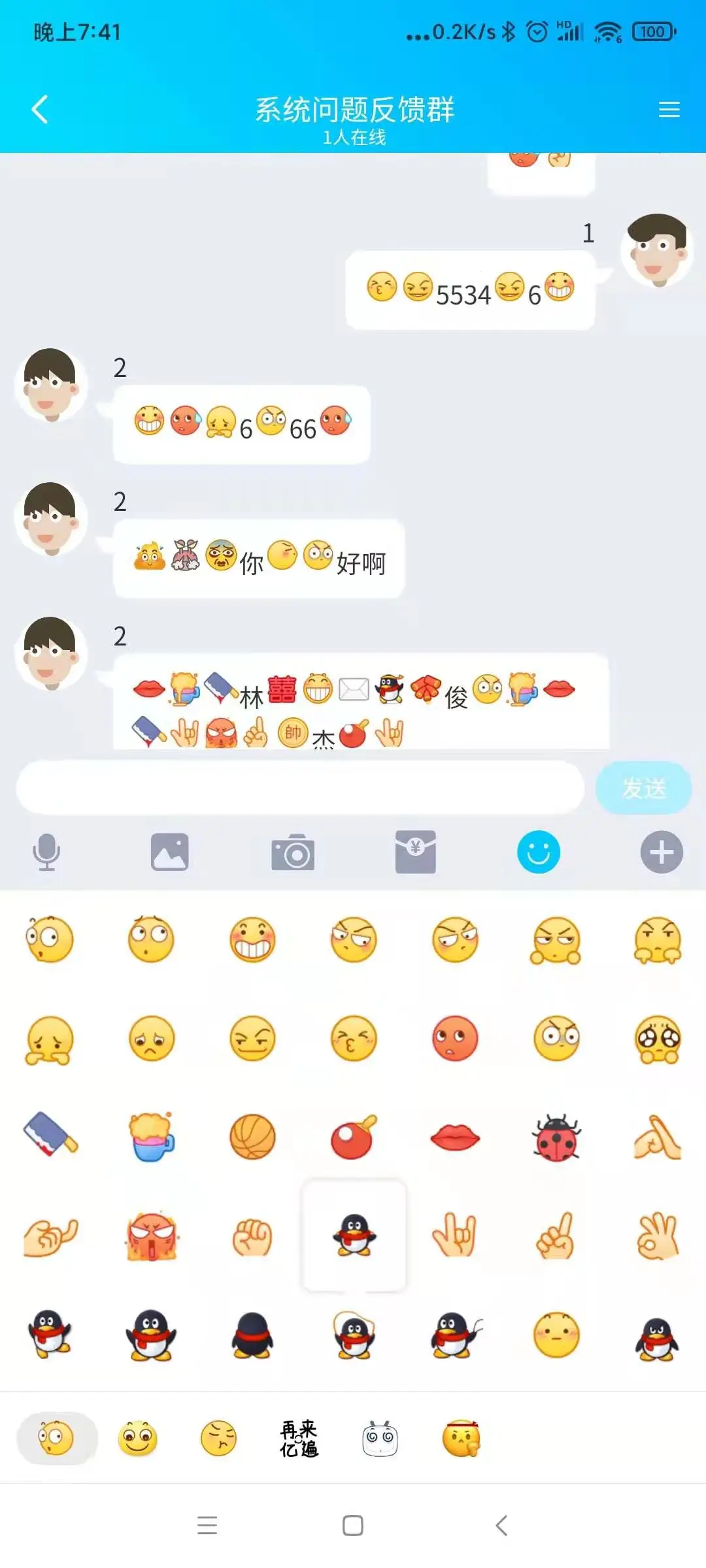Open the group menu in the header
Image resolution: width=706 pixels, height=1568 pixels.
click(669, 110)
